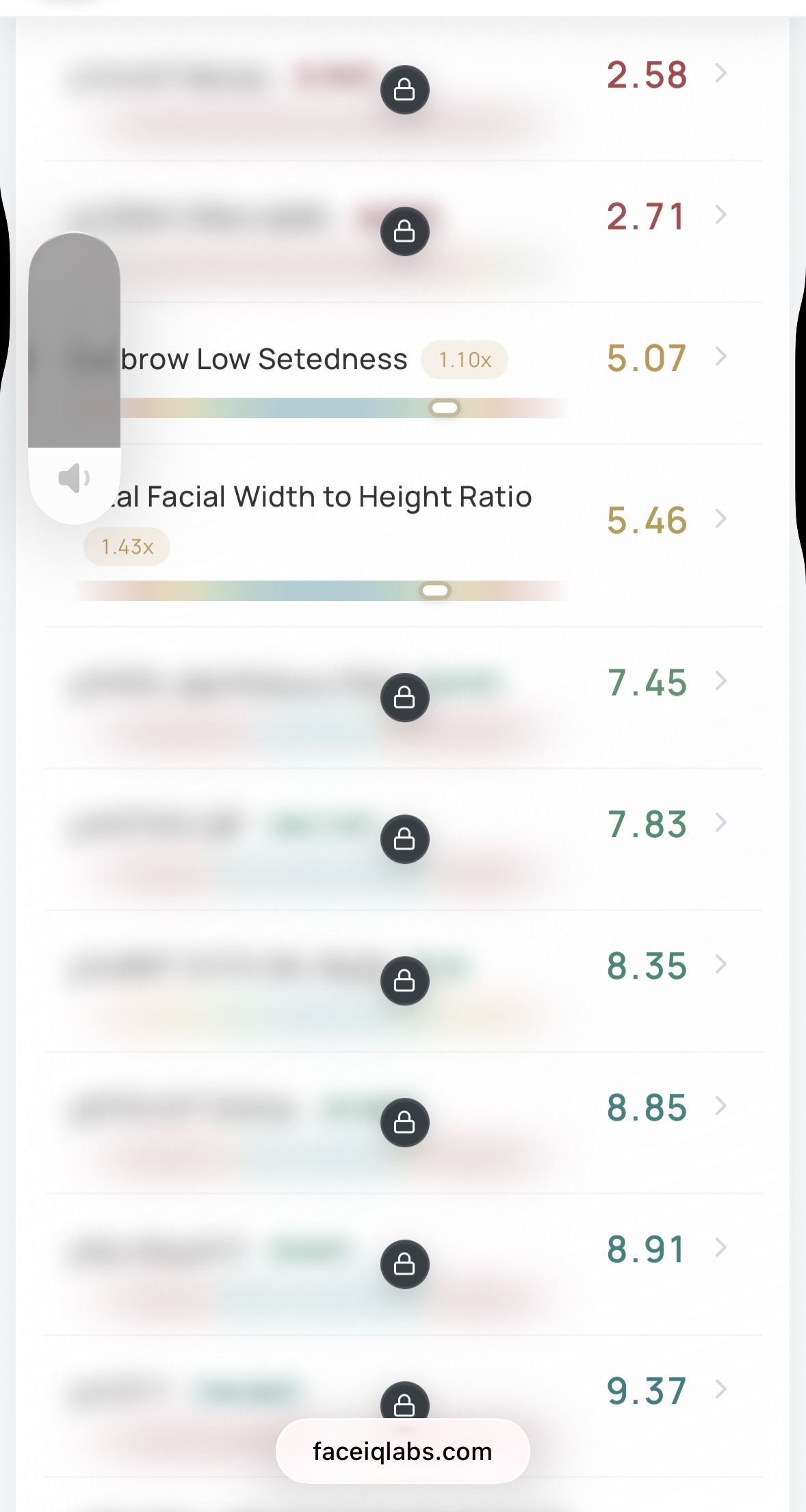Image resolution: width=806 pixels, height=1512 pixels.
Task: Open the faceiqlabs.com address pill
Action: 402,1451
